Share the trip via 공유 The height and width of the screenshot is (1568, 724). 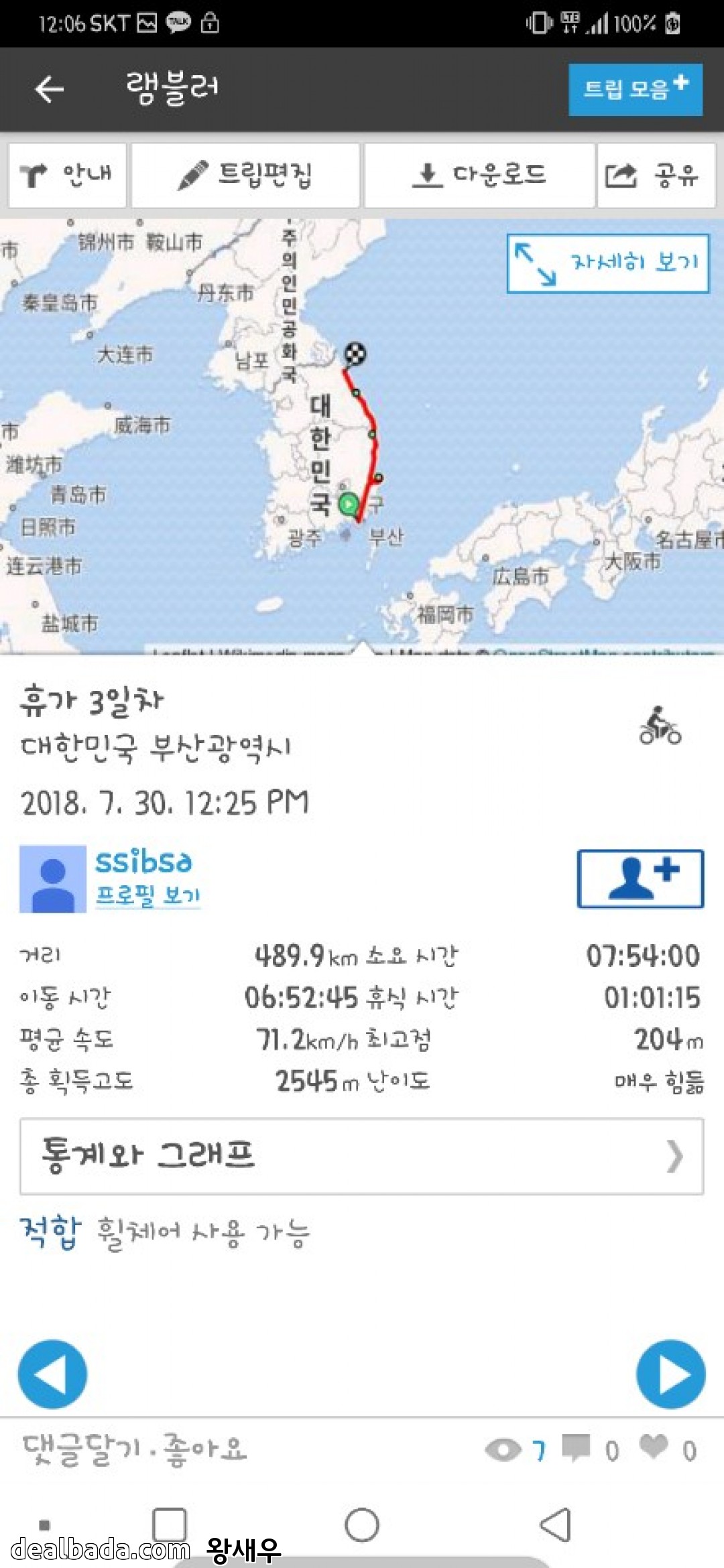[x=655, y=175]
